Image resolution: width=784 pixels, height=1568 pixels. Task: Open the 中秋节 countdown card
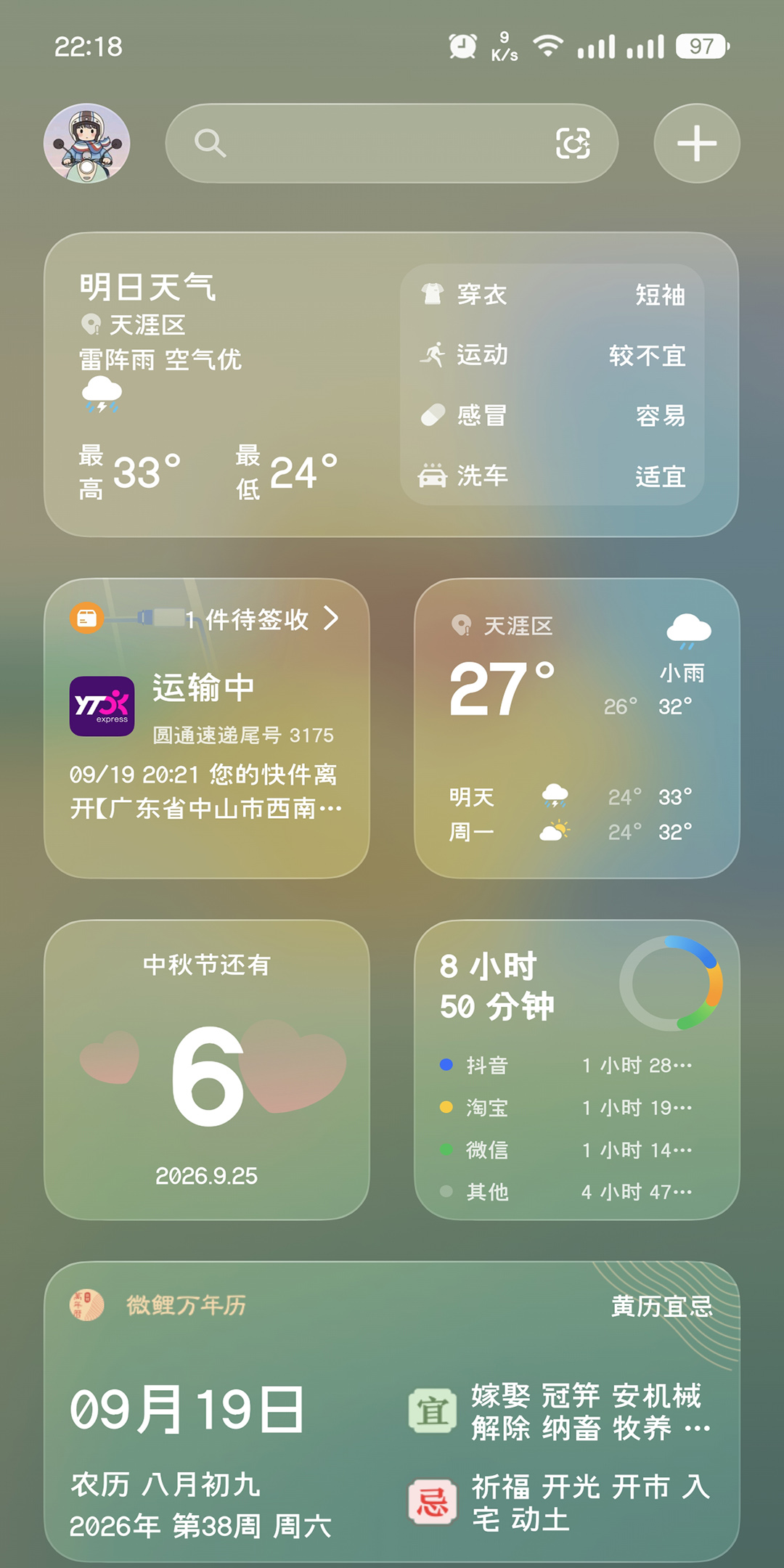tap(207, 1070)
